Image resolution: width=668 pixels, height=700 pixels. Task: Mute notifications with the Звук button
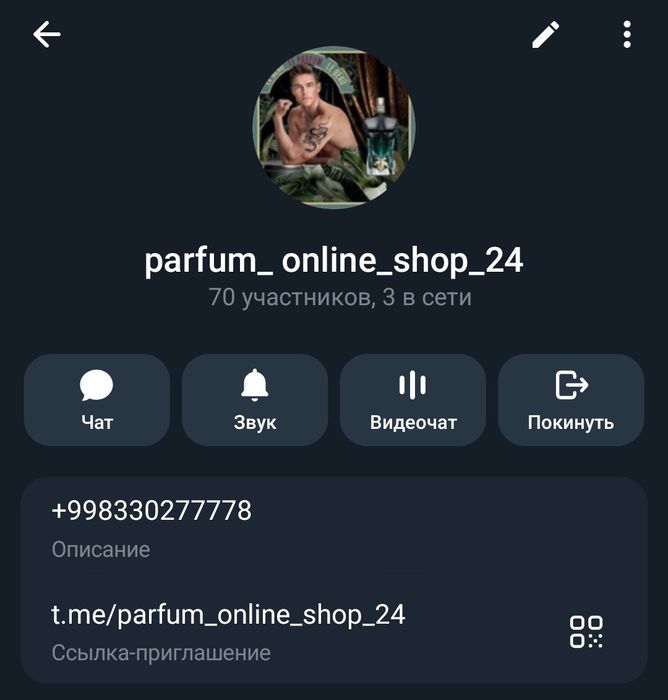255,400
